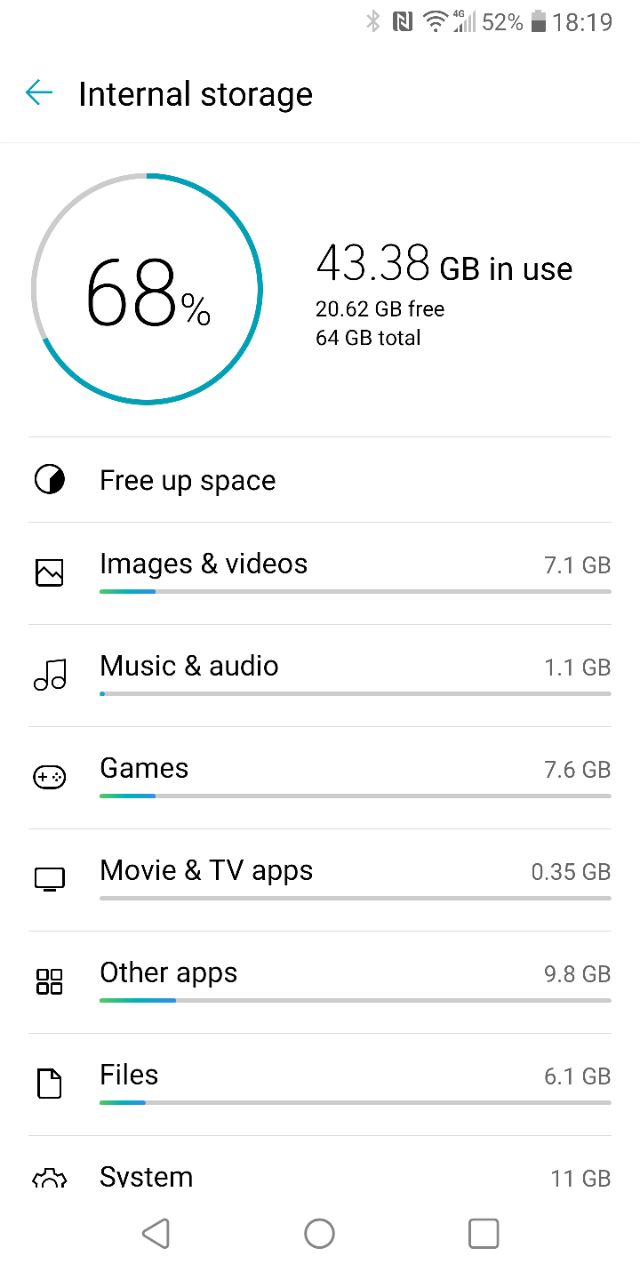
Task: Open Other apps storage list
Action: click(x=320, y=981)
